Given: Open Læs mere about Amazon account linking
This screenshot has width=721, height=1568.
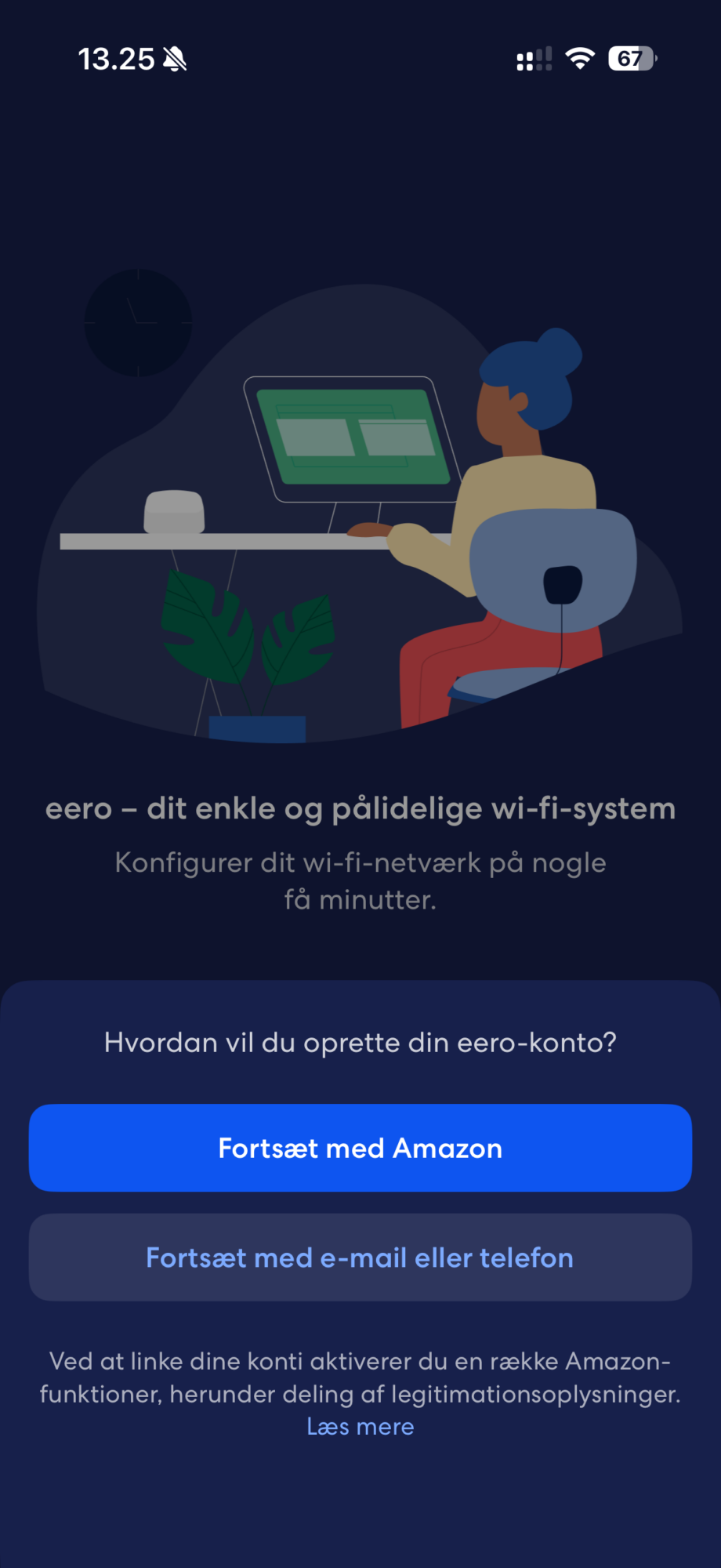Looking at the screenshot, I should pos(360,1426).
